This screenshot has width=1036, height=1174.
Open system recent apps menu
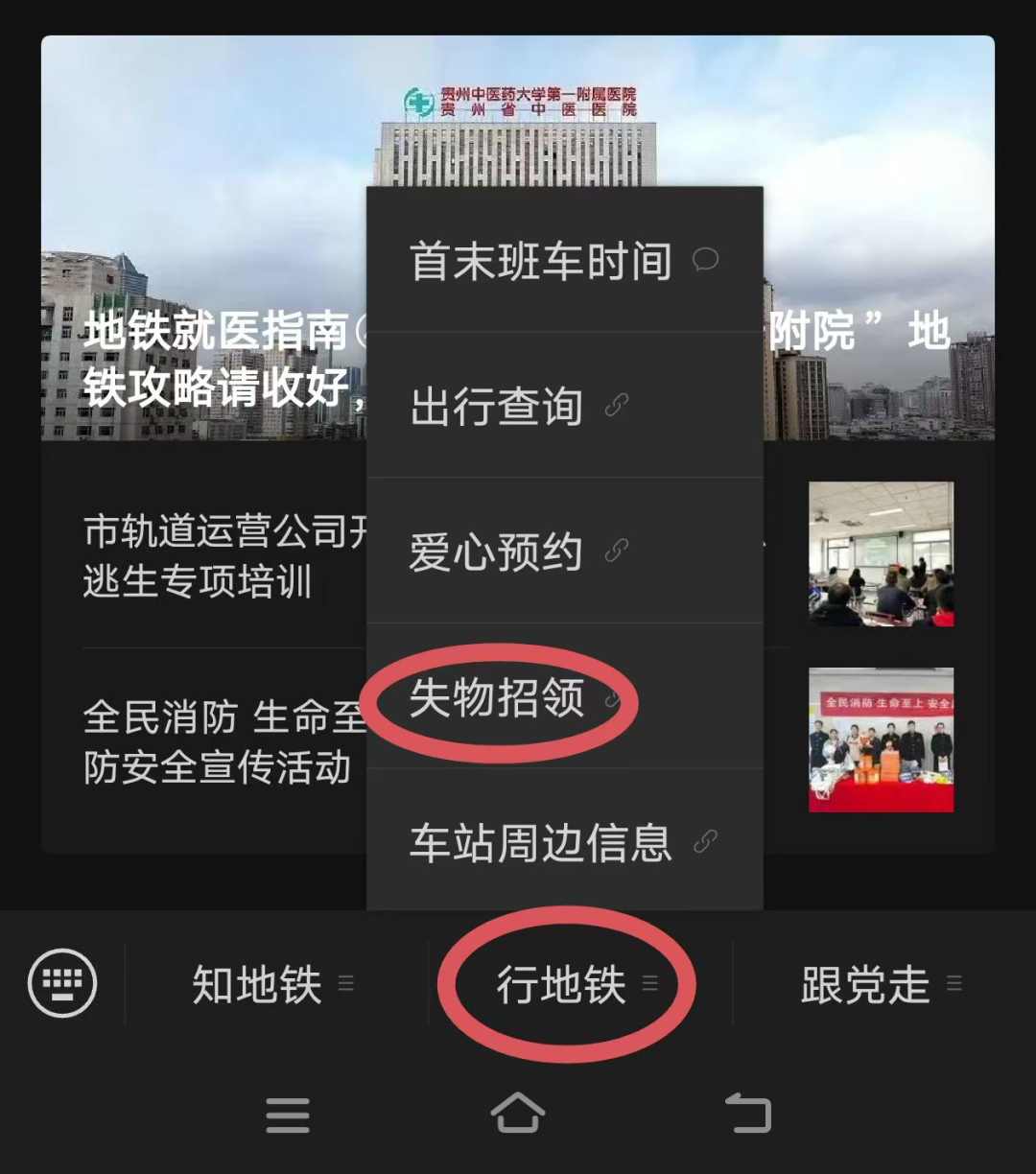click(288, 1114)
